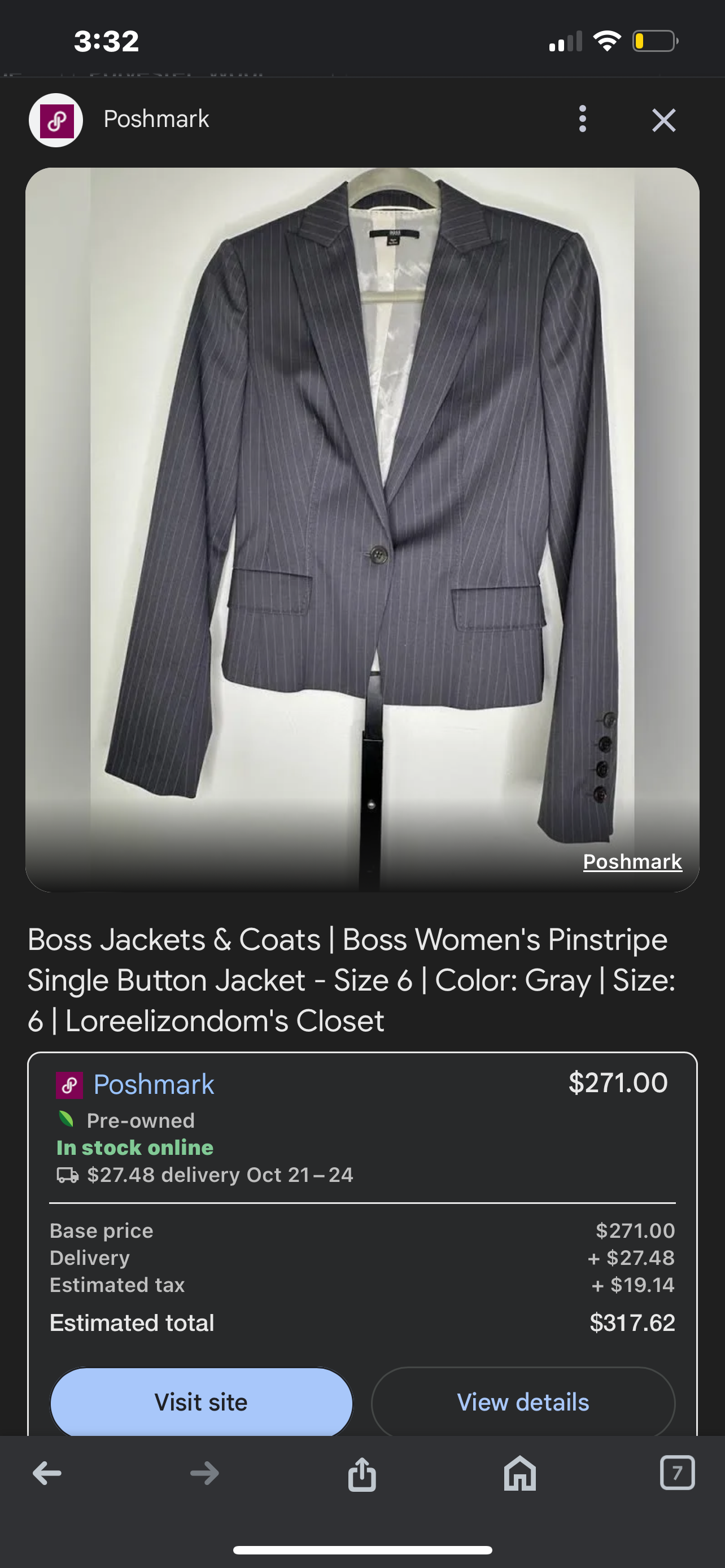Tap the Visit site button

pyautogui.click(x=202, y=1401)
